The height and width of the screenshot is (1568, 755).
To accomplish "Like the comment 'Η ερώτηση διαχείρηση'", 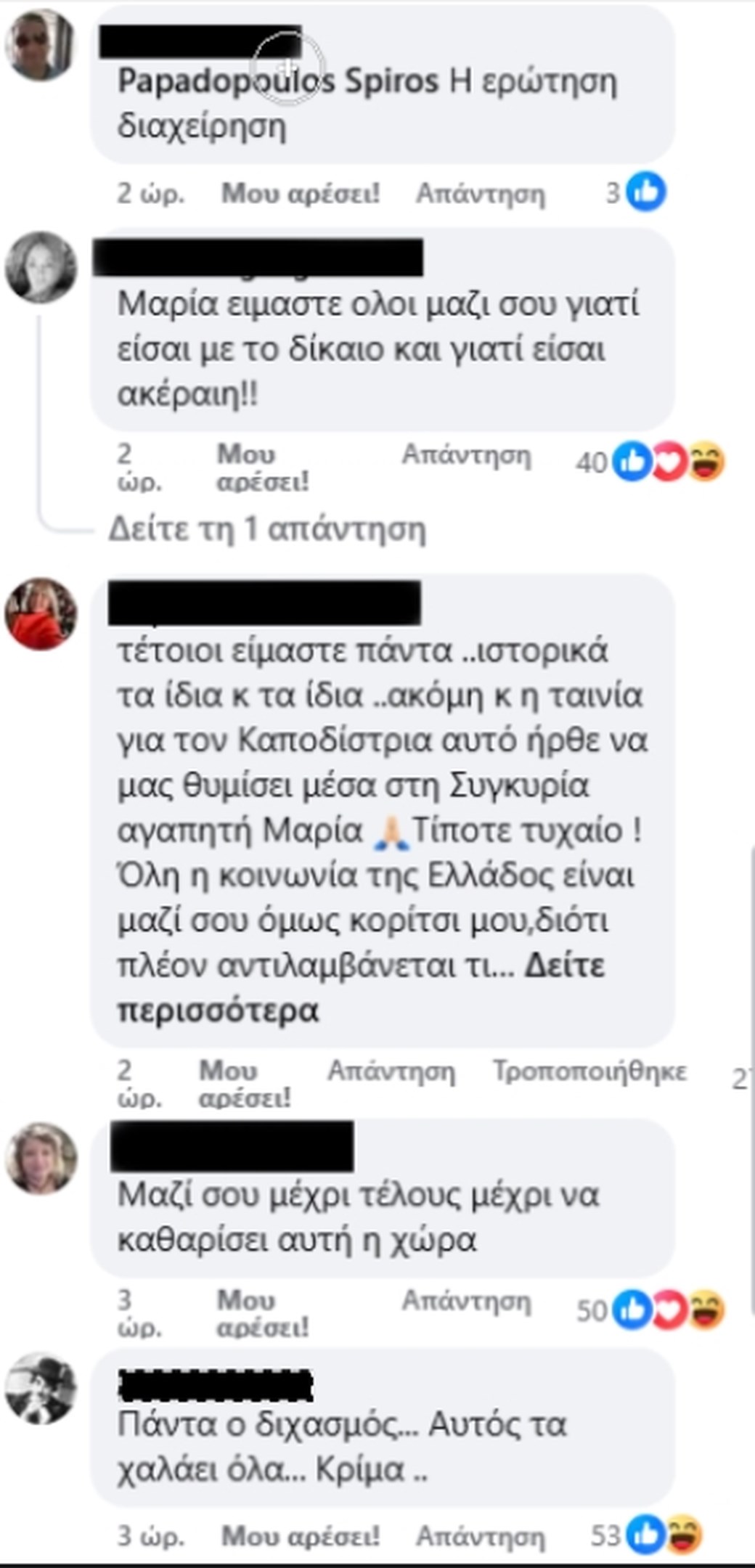I will (x=300, y=194).
